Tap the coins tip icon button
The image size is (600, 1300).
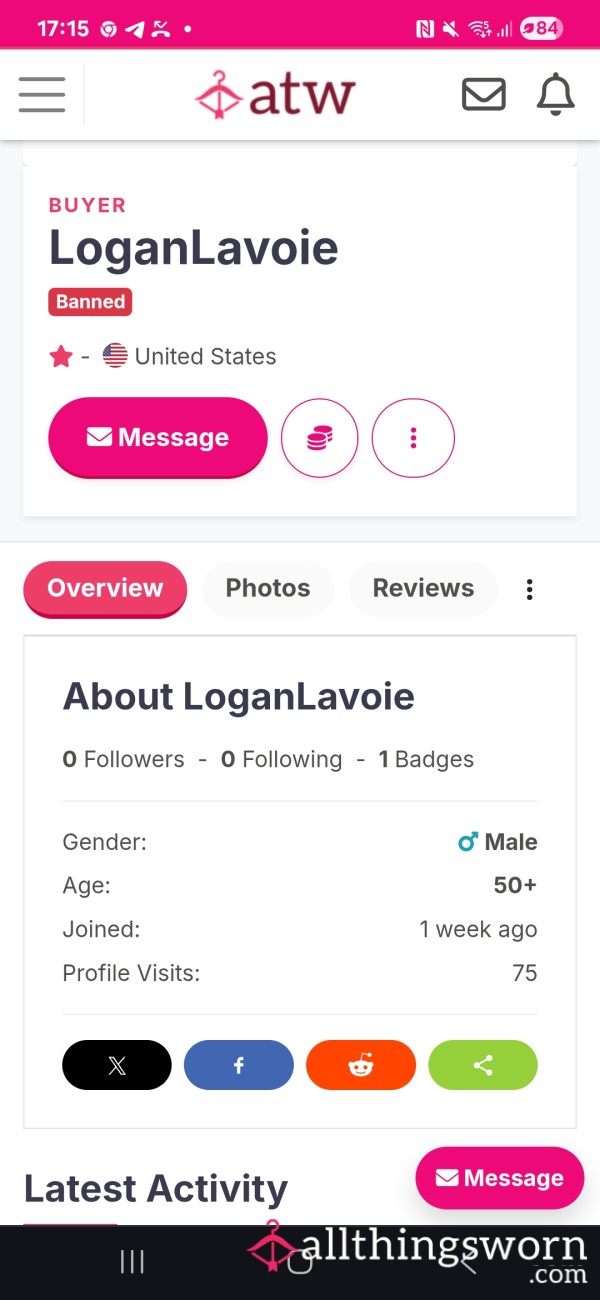320,438
